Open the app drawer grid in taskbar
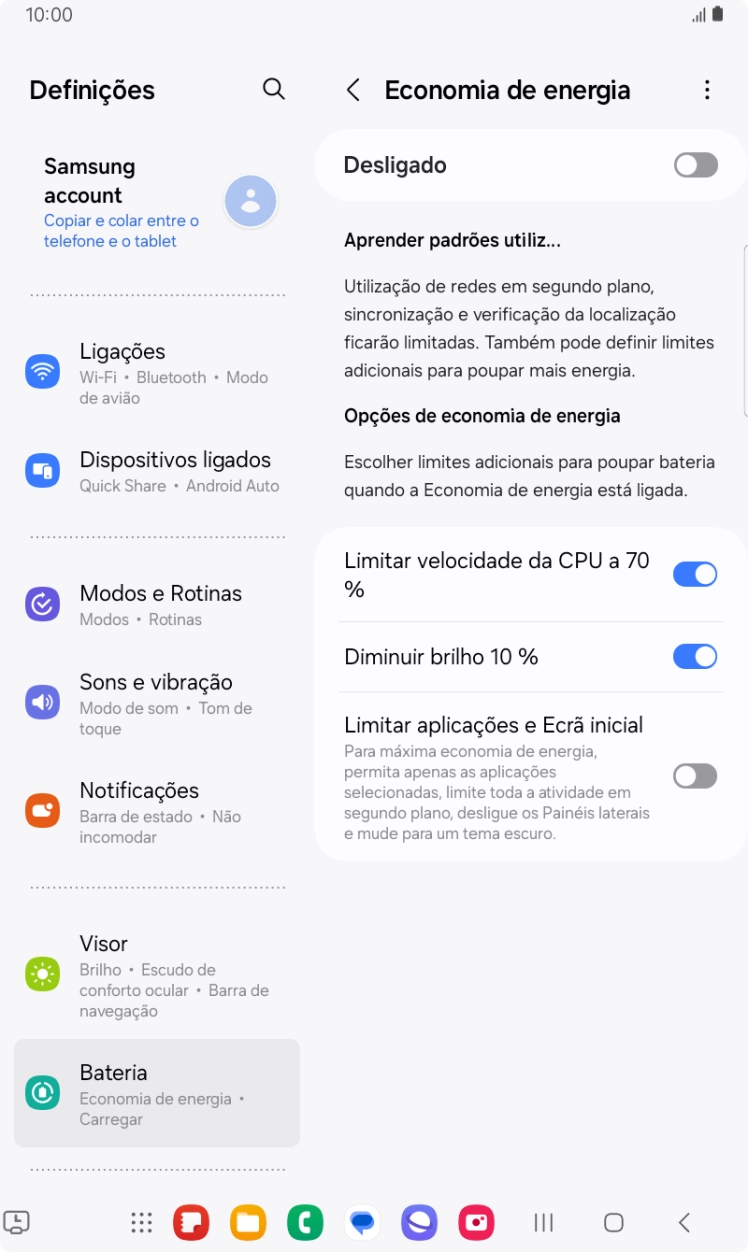Viewport: 748px width, 1252px height. click(x=142, y=1222)
